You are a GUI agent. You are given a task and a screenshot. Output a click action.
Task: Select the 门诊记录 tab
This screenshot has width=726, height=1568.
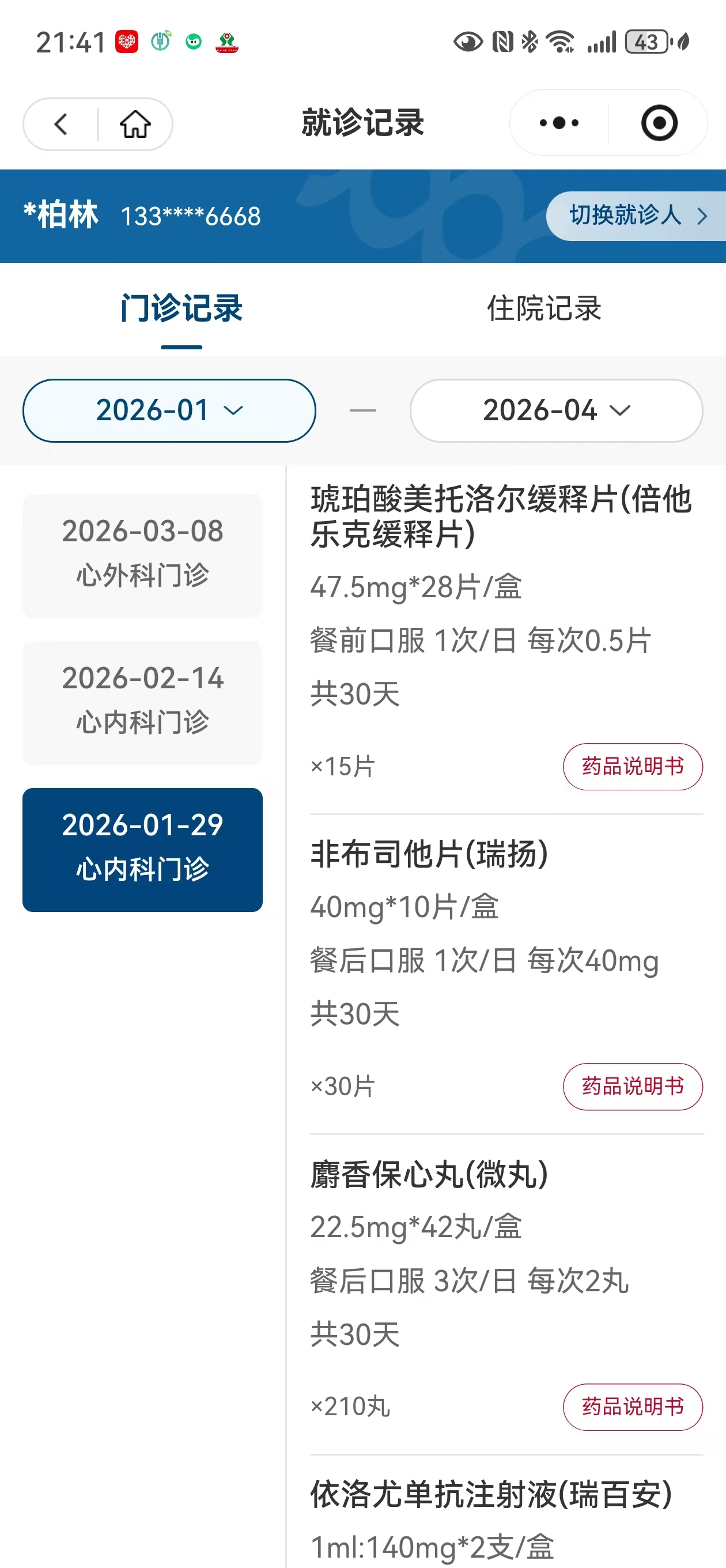click(x=181, y=308)
